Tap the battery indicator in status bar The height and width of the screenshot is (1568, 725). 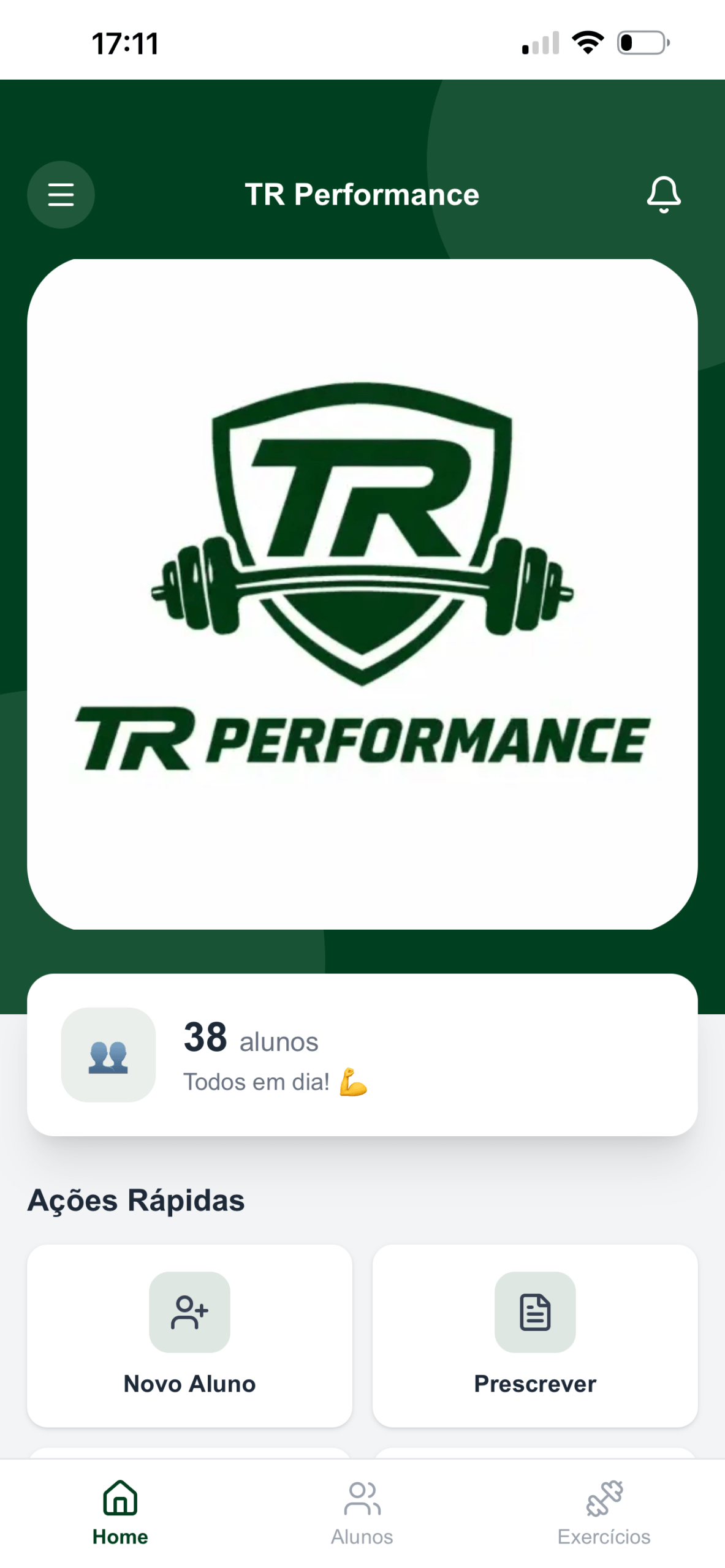[637, 42]
